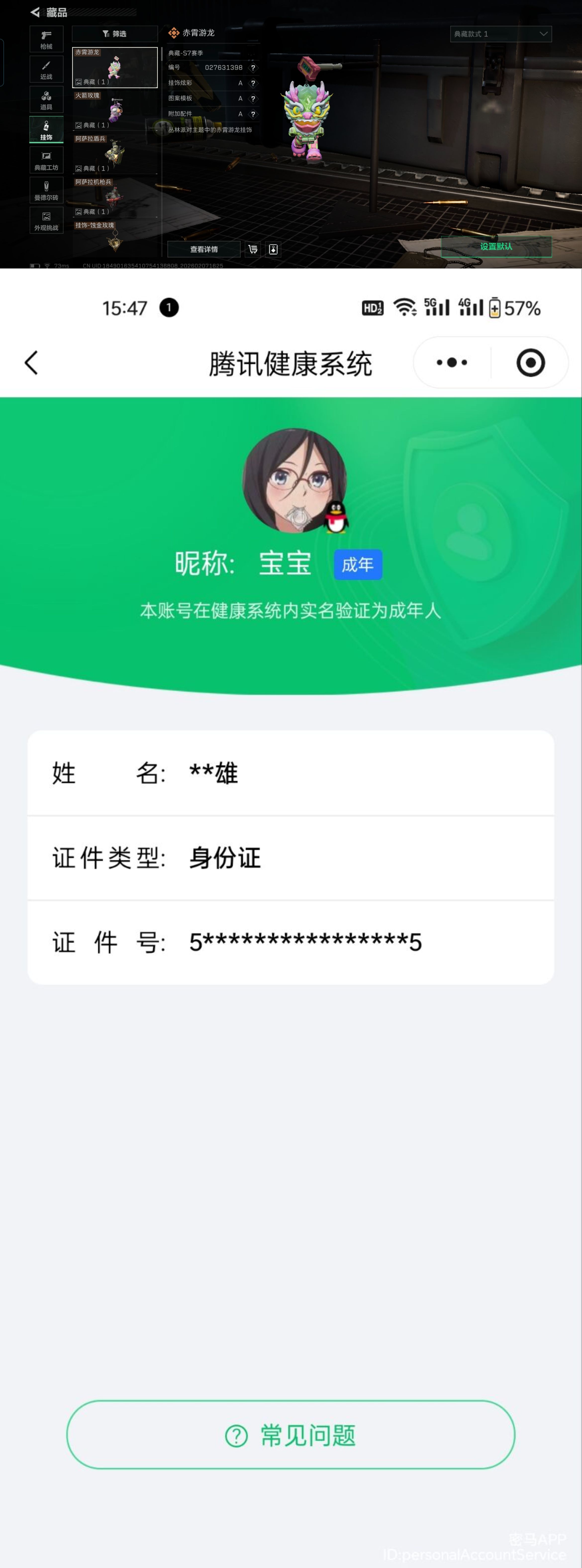The width and height of the screenshot is (582, 1568).
Task: Open the mini program ••• menu
Action: 450,362
